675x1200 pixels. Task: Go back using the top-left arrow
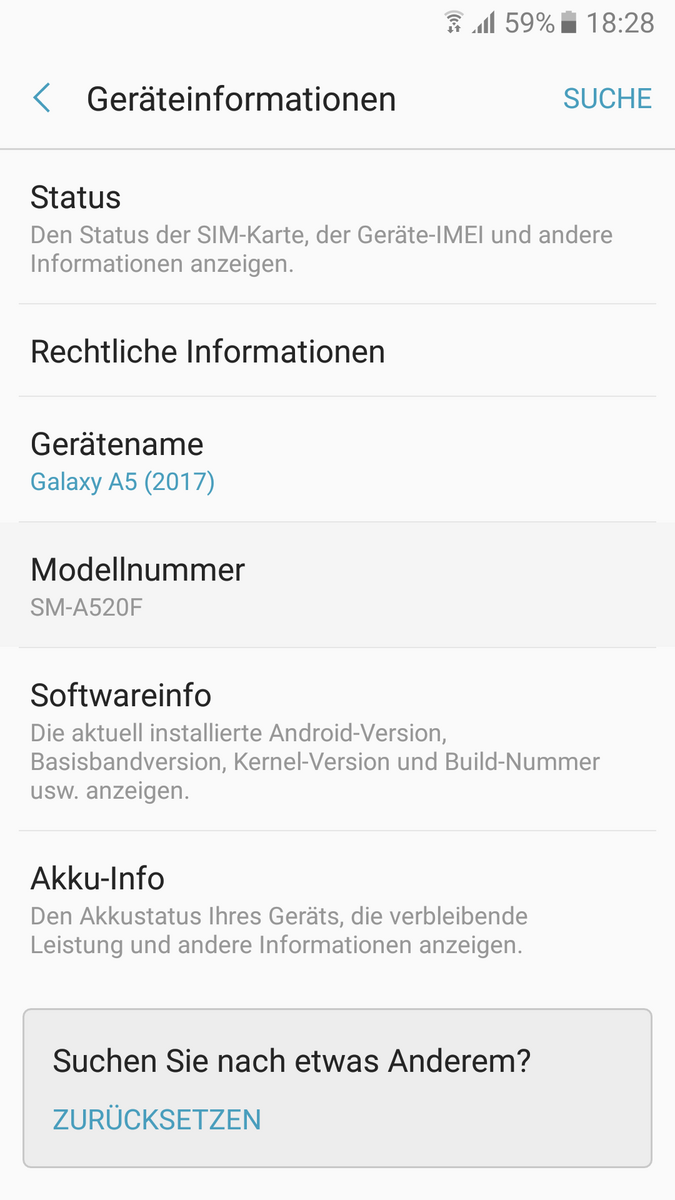42,98
